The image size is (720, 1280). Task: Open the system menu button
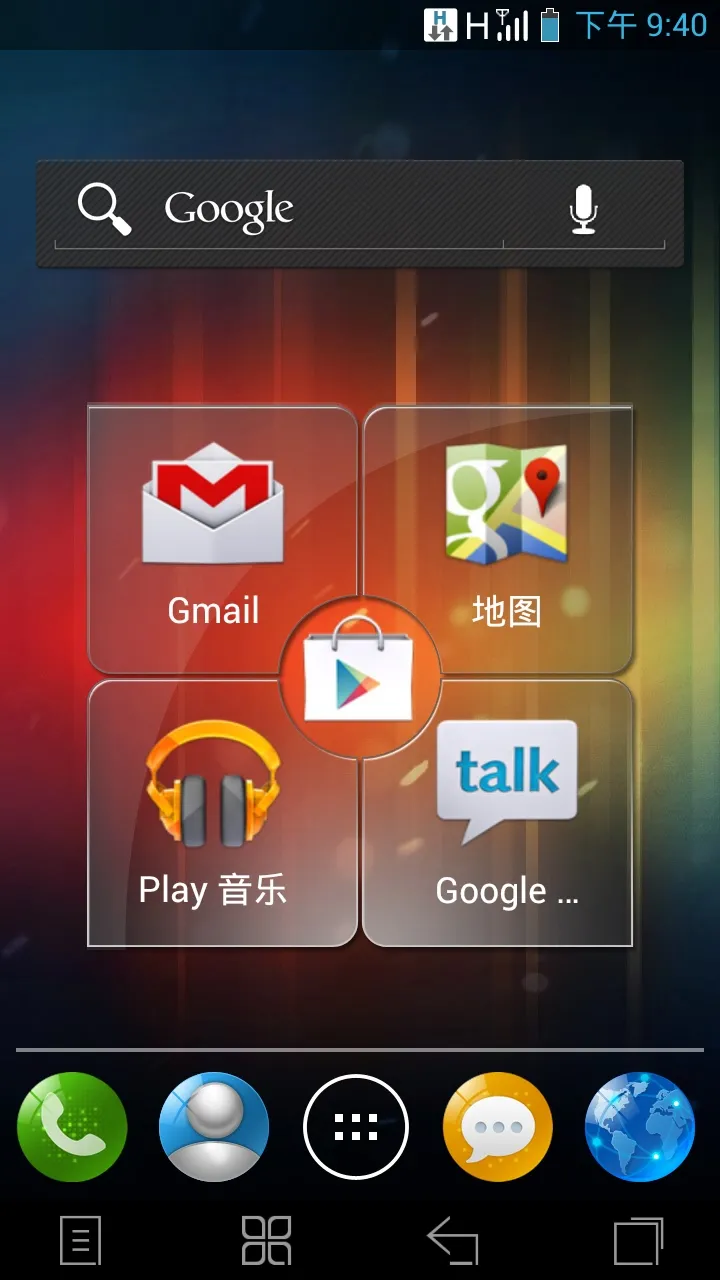click(81, 1241)
